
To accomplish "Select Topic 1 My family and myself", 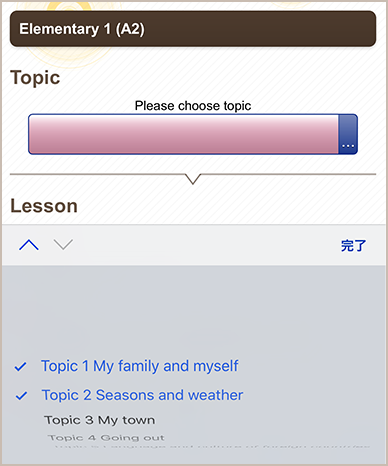I will click(x=140, y=366).
